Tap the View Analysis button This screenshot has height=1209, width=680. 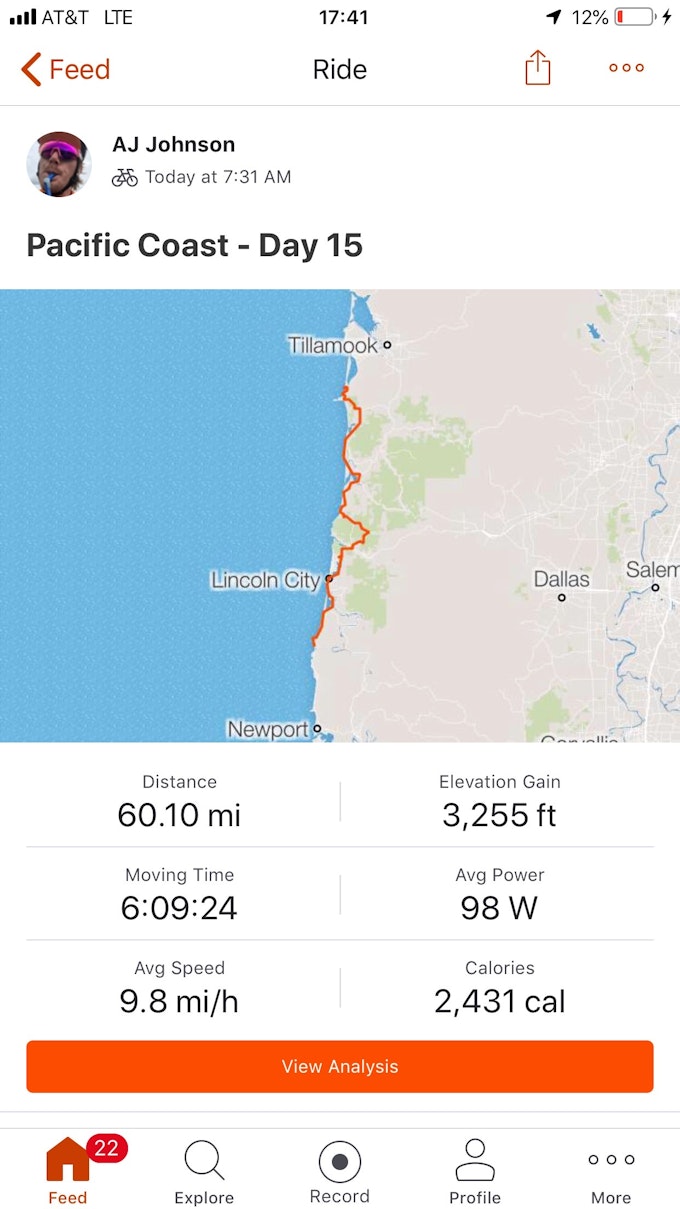click(x=340, y=1066)
